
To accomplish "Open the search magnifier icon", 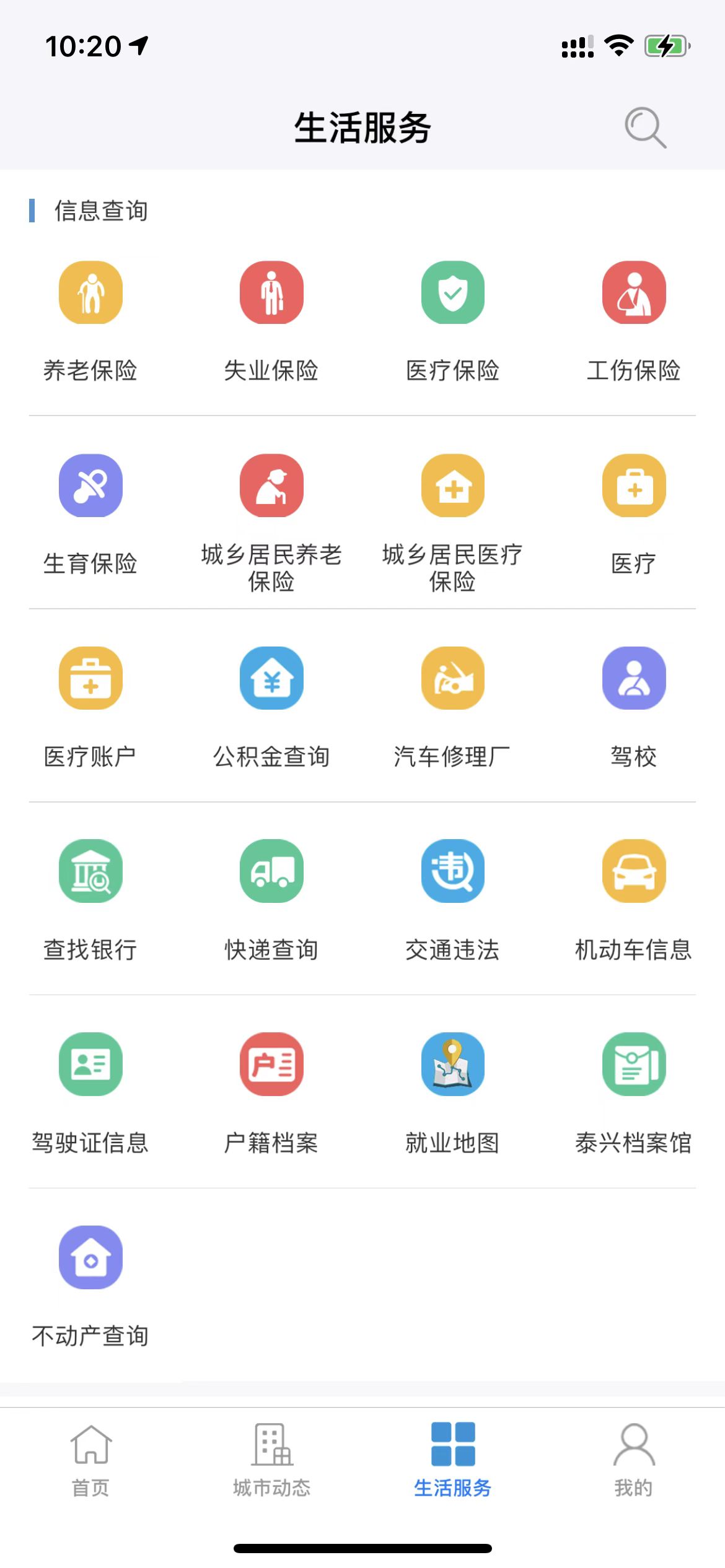I will tap(645, 128).
